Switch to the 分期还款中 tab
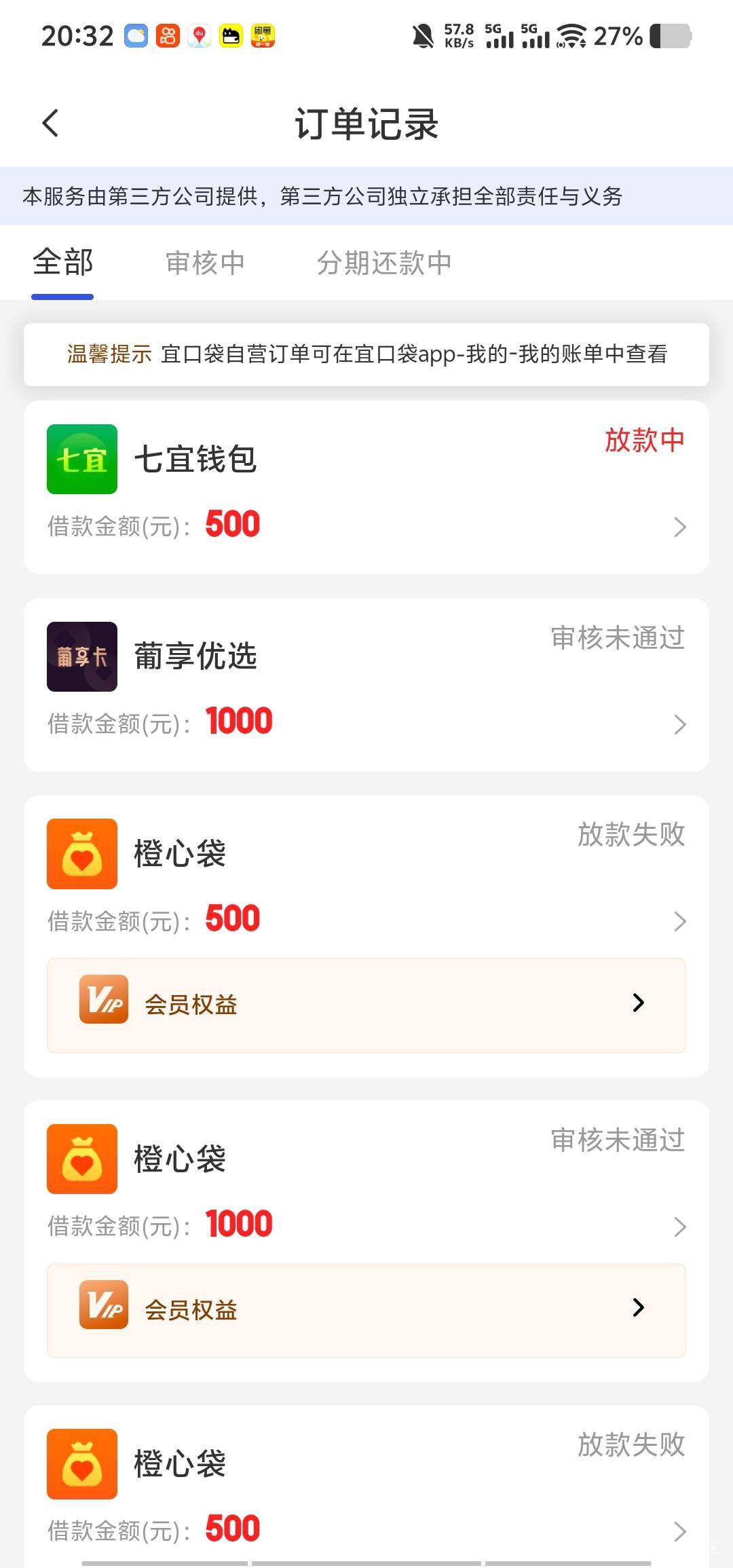 click(x=384, y=263)
